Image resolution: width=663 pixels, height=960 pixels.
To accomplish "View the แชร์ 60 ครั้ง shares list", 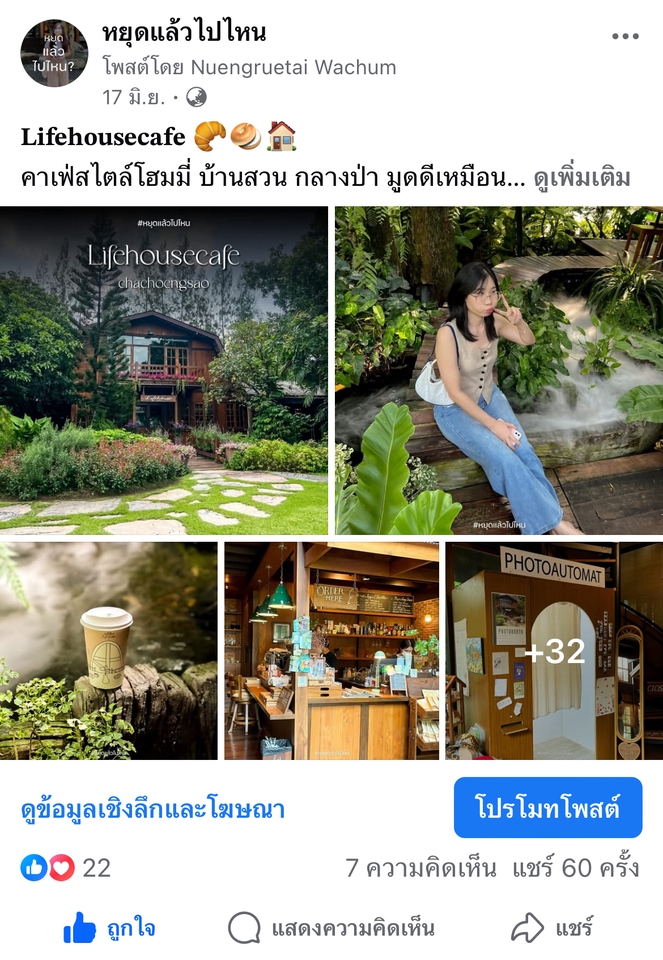I will point(576,868).
